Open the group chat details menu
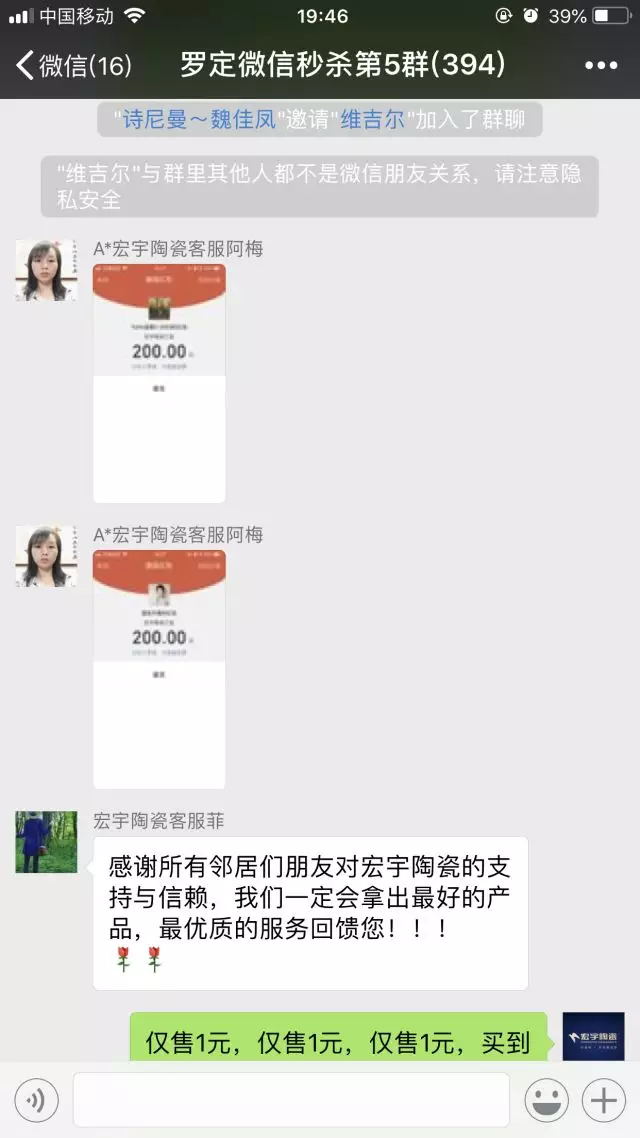This screenshot has width=640, height=1138. click(600, 66)
